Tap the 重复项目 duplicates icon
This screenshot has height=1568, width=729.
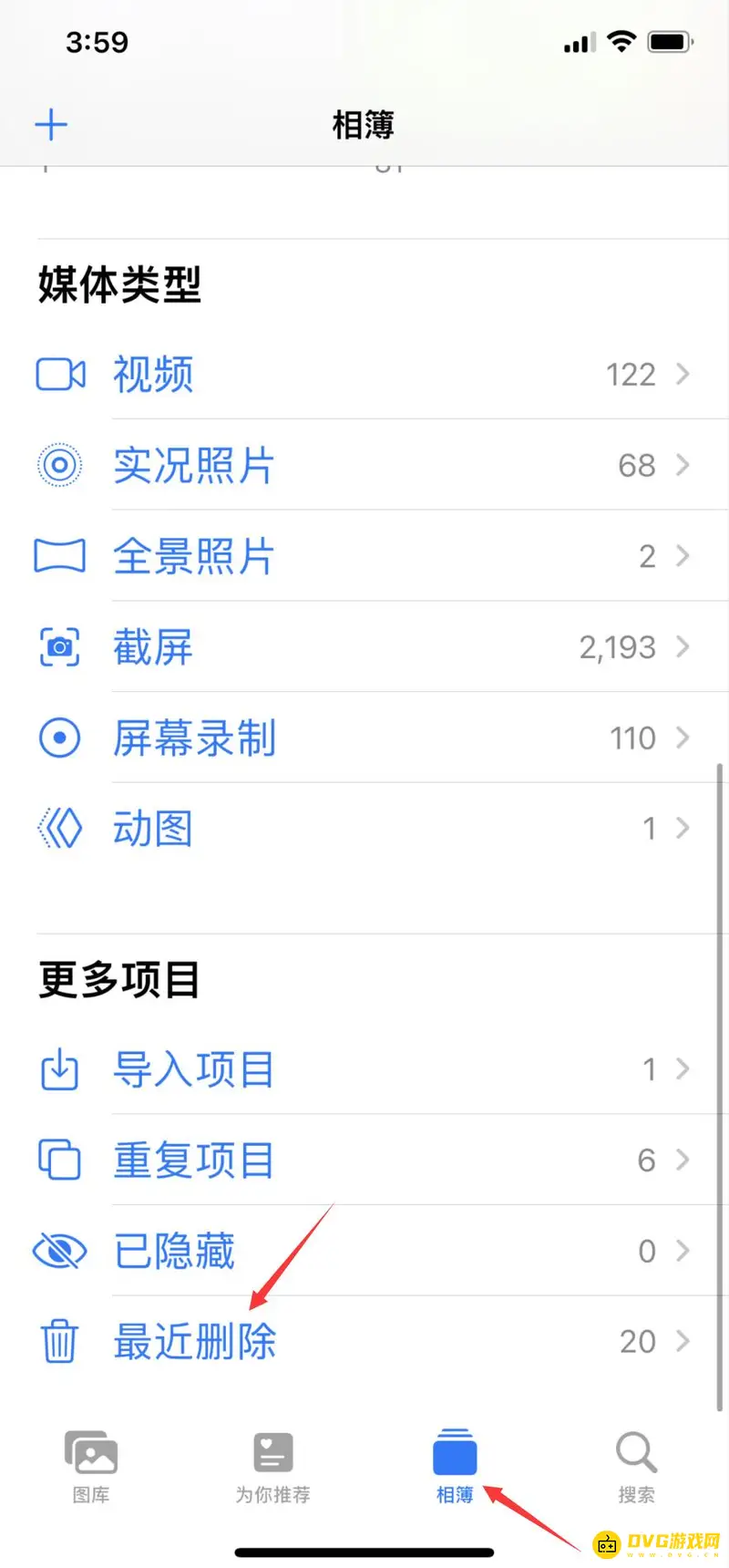[x=59, y=1160]
